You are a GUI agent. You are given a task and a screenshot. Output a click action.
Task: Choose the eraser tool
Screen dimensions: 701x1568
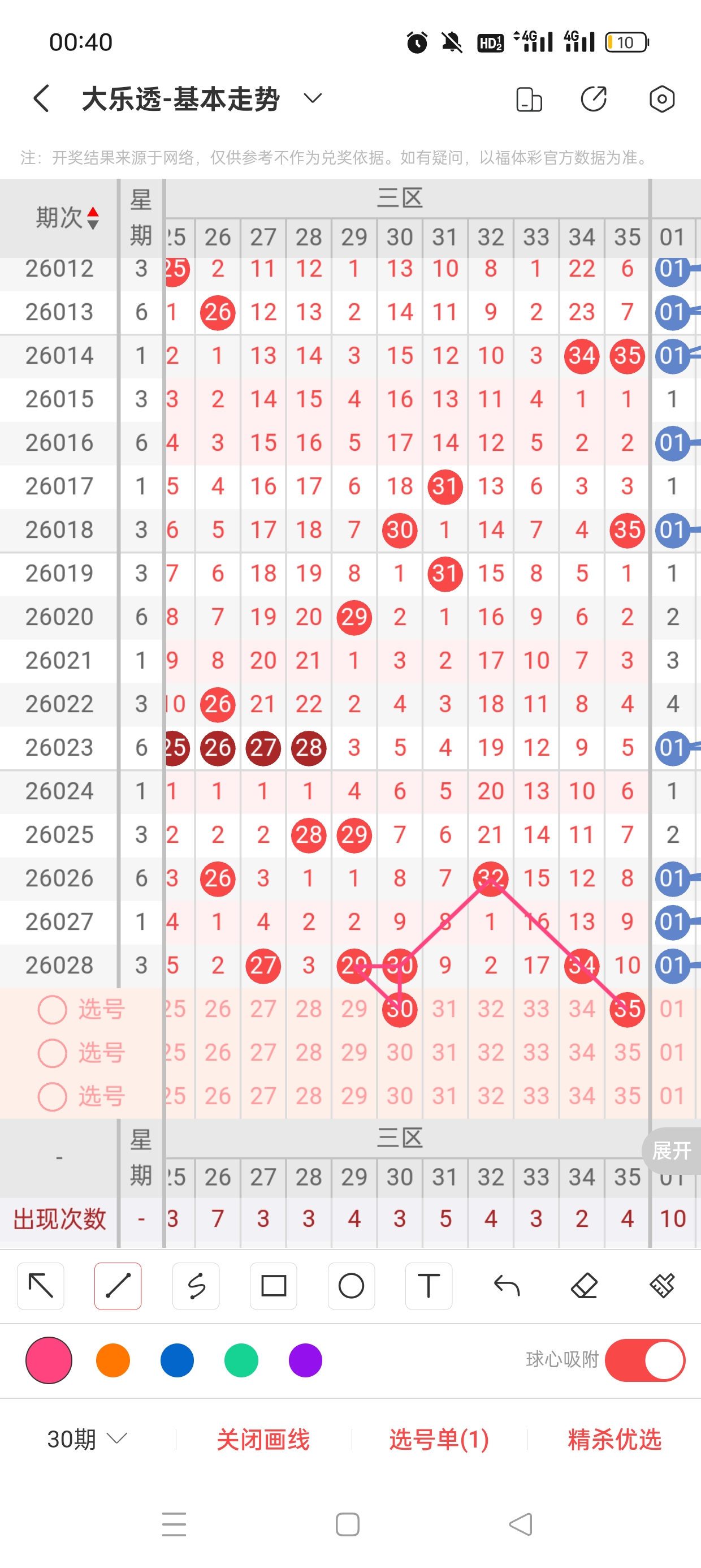point(584,1286)
